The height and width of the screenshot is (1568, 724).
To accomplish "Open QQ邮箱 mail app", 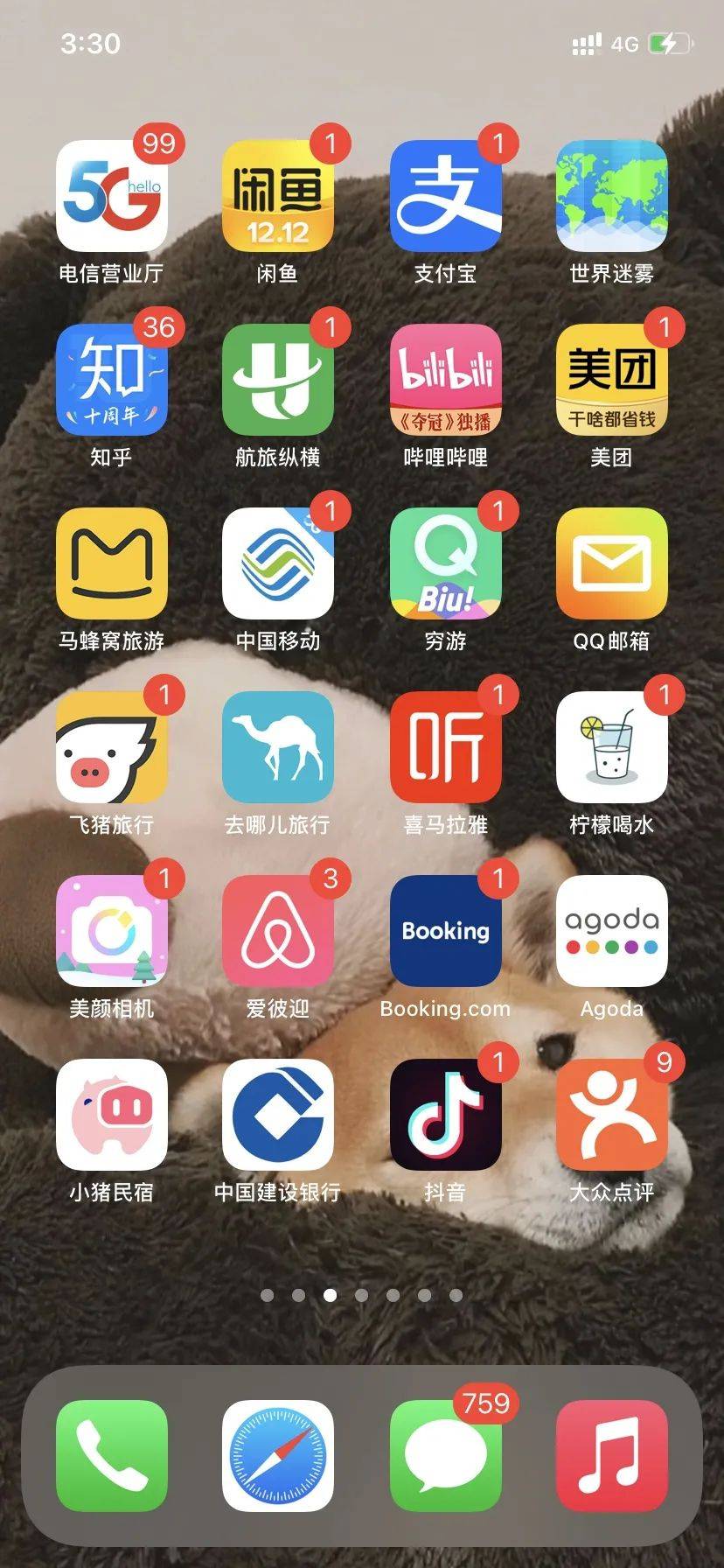I will 611,563.
